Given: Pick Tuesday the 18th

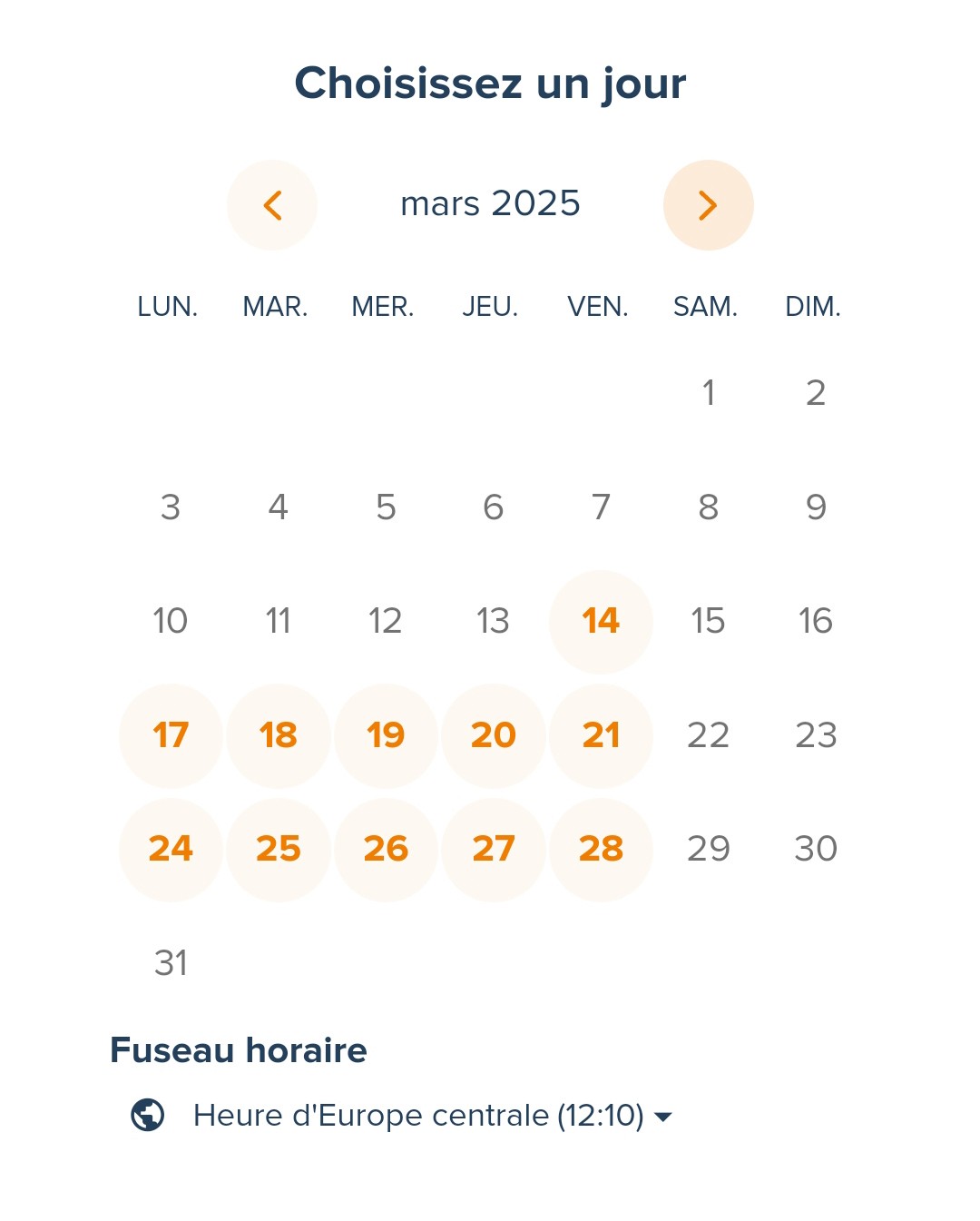Looking at the screenshot, I should [x=279, y=735].
